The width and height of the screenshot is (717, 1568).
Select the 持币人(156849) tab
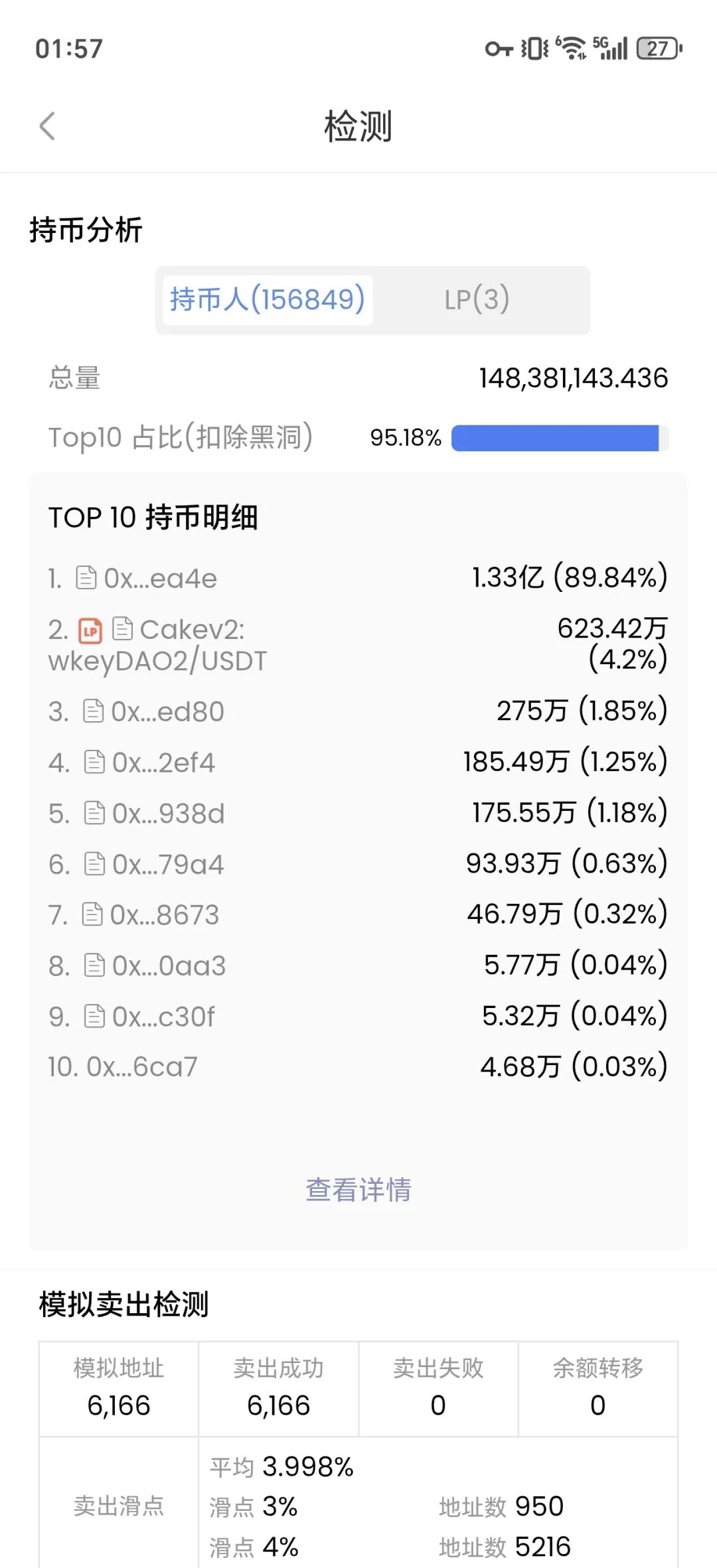[268, 300]
